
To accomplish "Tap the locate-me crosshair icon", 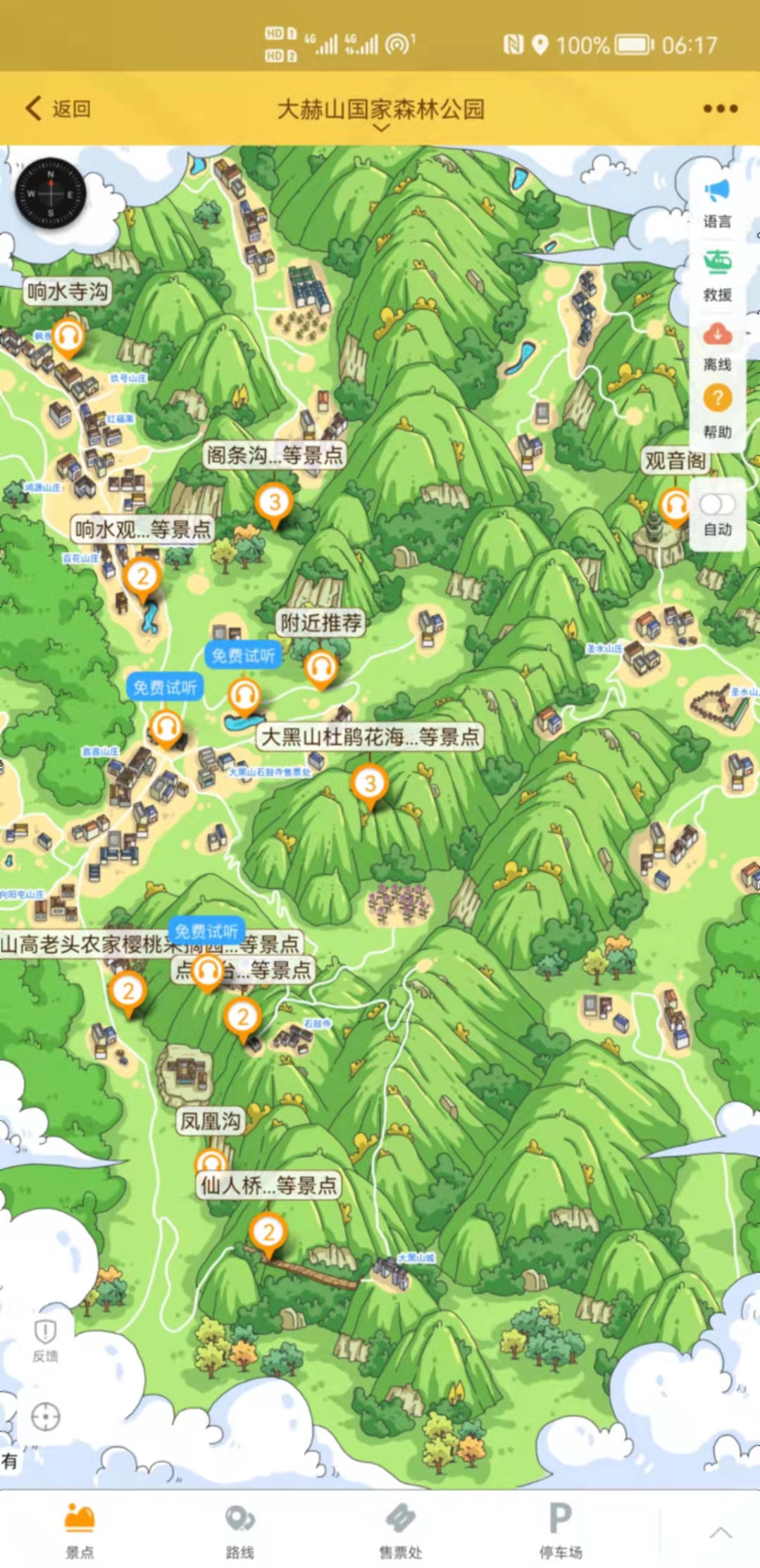I will tap(44, 1415).
